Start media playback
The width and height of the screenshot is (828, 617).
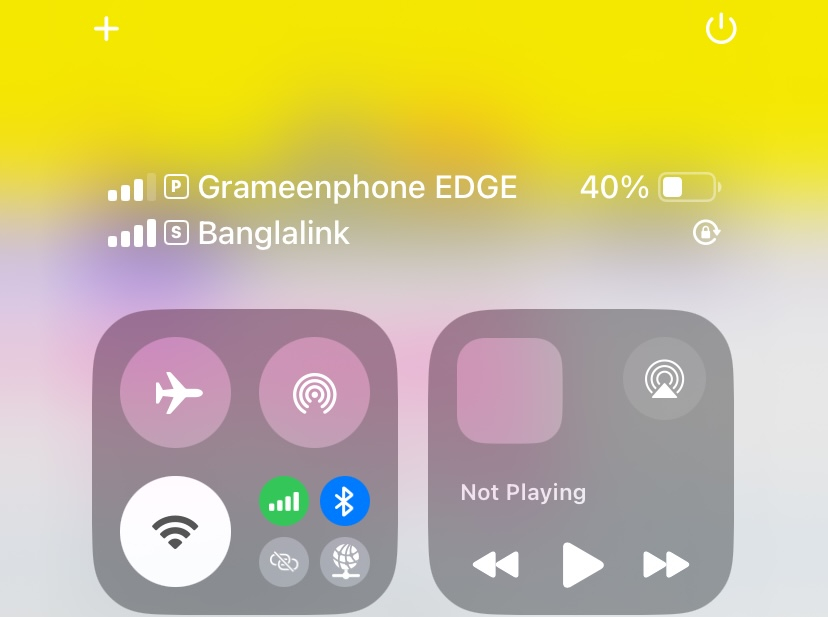(582, 565)
